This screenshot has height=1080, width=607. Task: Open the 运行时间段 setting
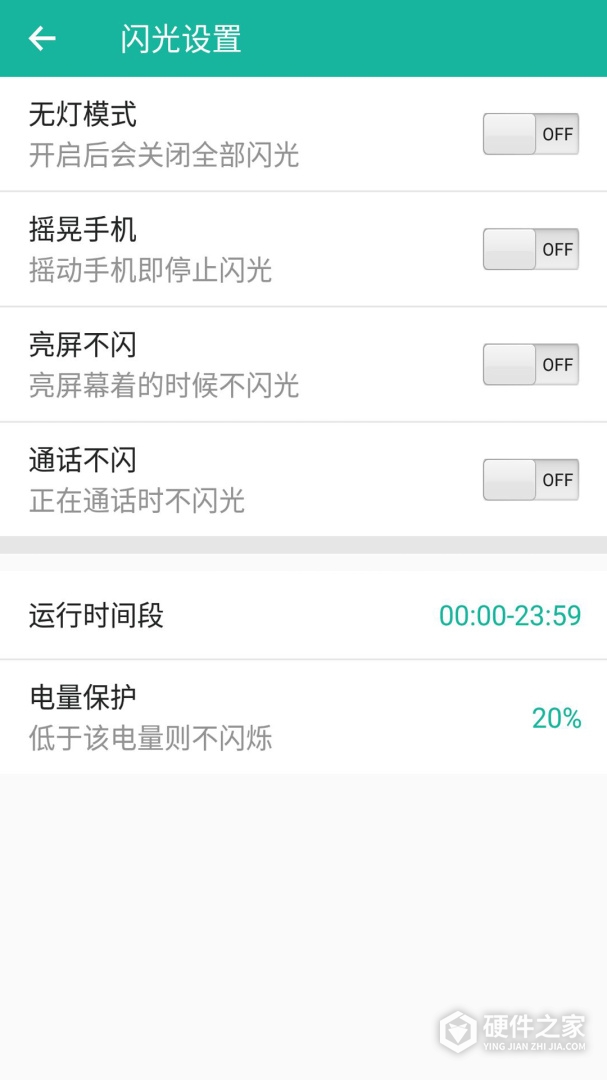(x=303, y=615)
